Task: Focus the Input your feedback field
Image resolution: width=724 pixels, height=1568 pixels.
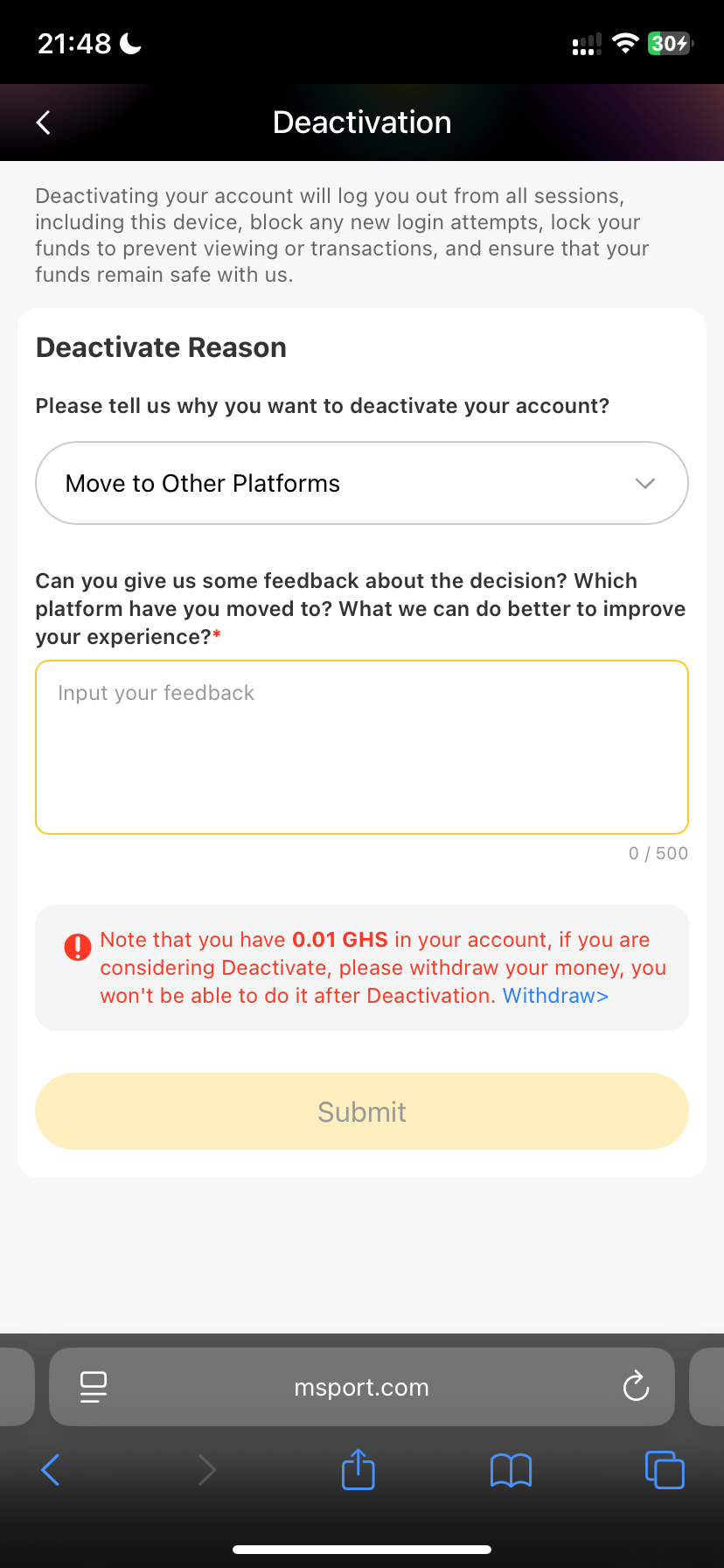Action: 361,746
